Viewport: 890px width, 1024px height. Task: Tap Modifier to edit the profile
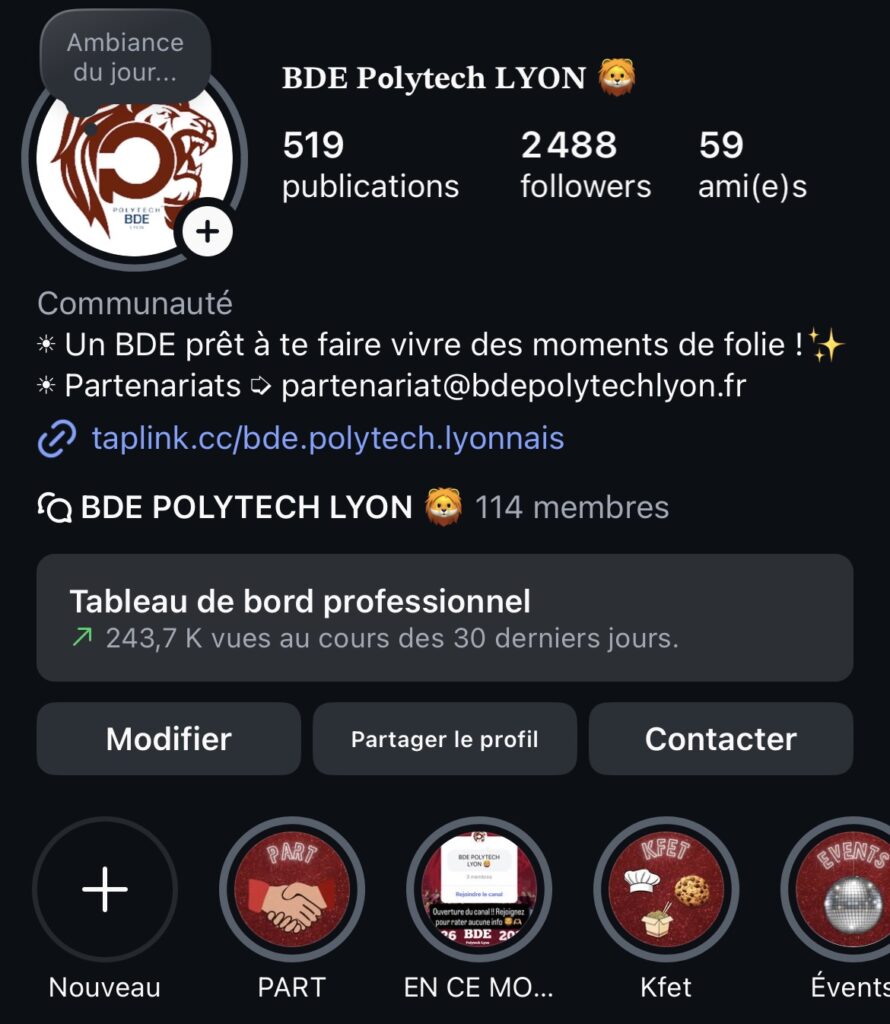tap(168, 739)
